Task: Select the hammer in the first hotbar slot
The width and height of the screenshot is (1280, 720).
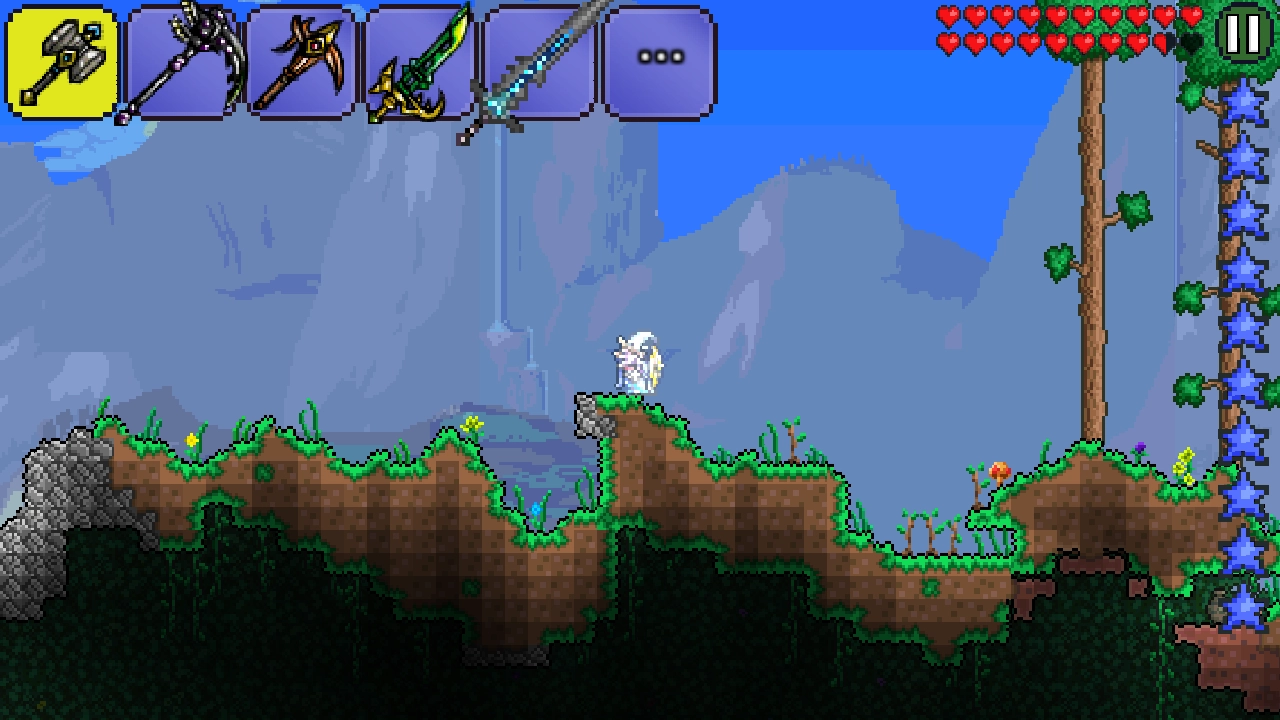Action: tap(62, 62)
